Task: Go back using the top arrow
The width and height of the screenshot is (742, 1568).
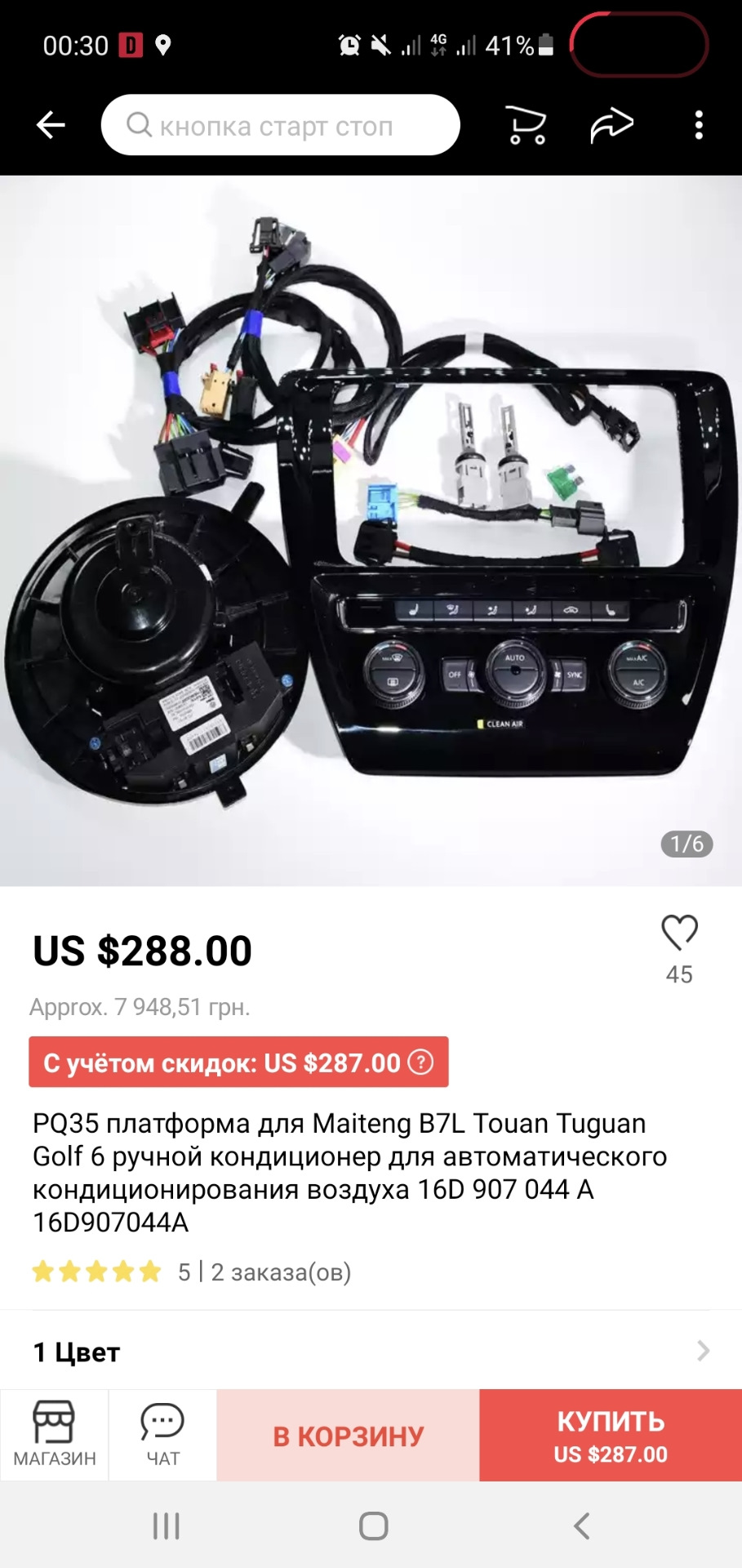Action: [51, 125]
